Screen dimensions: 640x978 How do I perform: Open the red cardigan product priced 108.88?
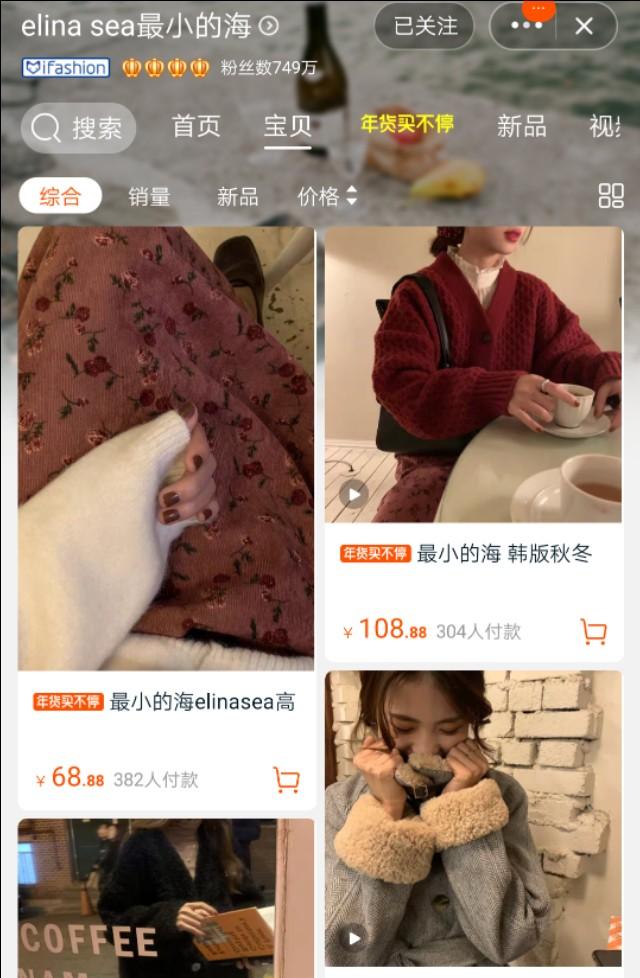473,374
